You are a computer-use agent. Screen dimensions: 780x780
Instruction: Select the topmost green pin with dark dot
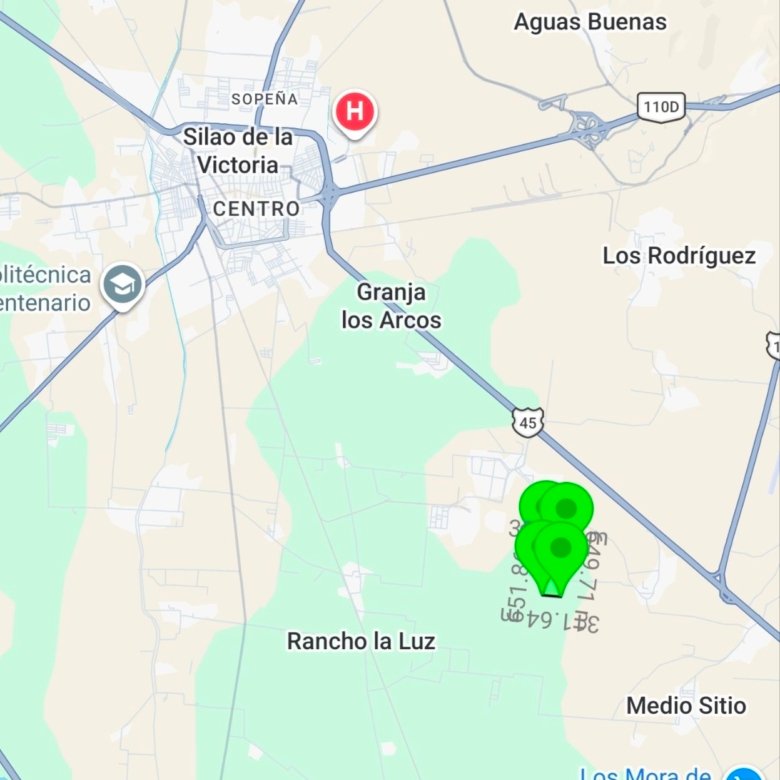566,507
